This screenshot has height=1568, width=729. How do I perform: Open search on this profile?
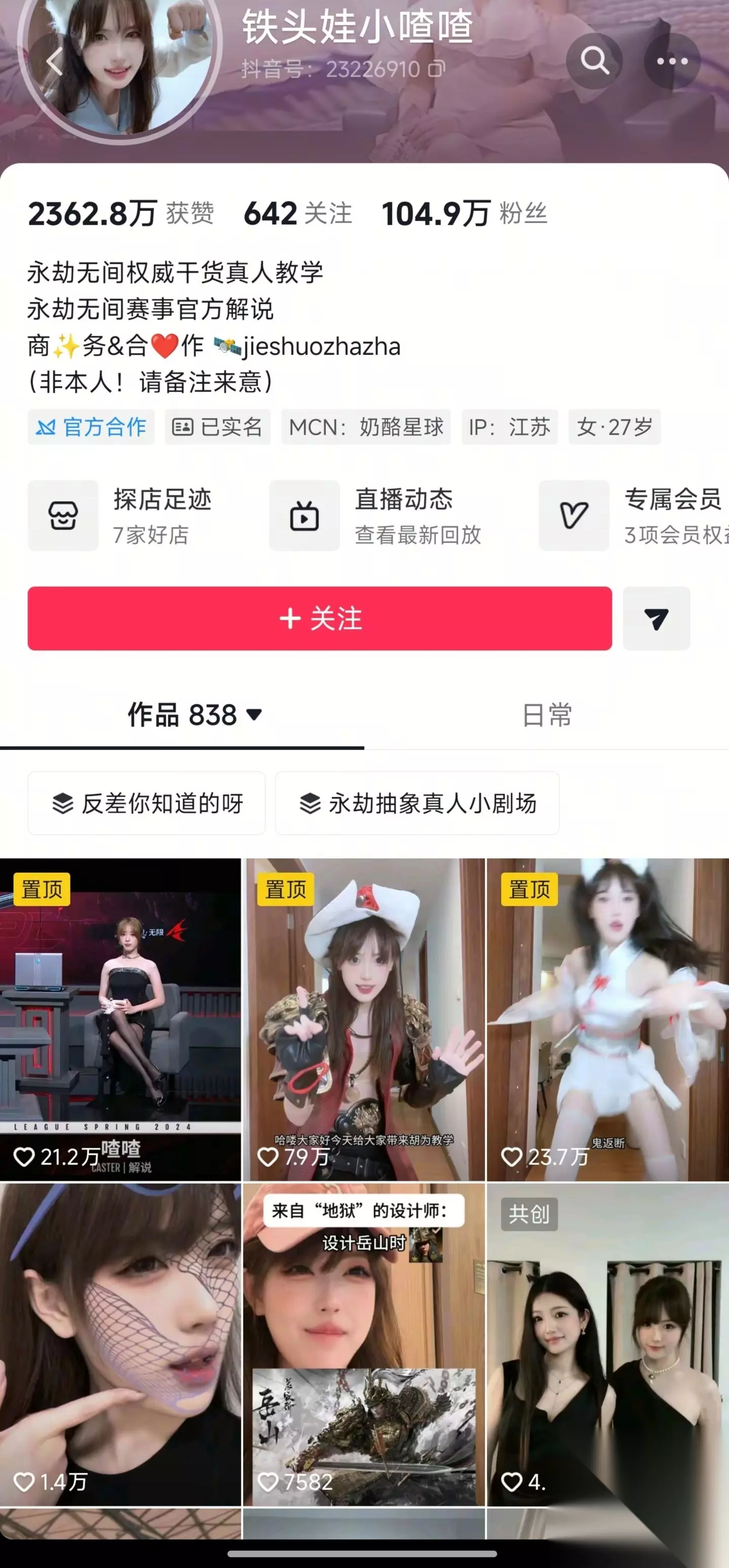(x=595, y=61)
